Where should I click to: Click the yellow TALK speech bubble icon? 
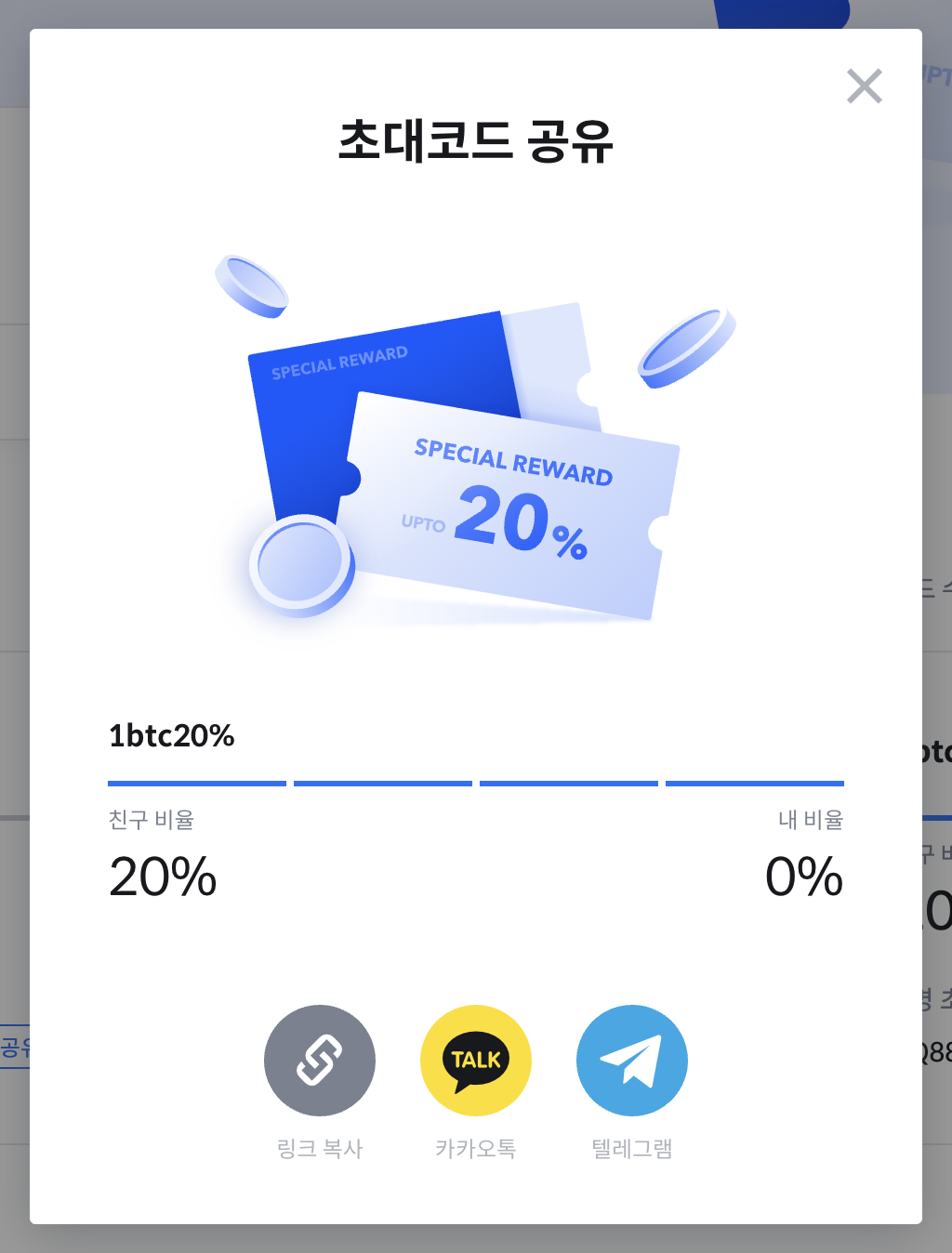476,1060
